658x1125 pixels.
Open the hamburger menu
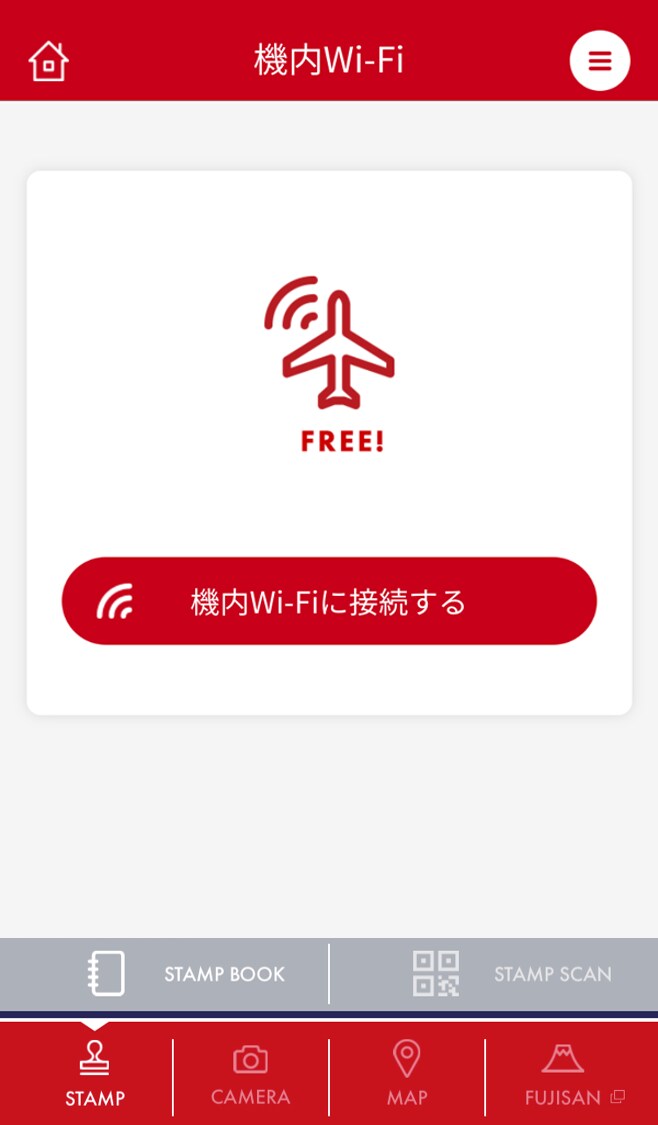coord(600,61)
